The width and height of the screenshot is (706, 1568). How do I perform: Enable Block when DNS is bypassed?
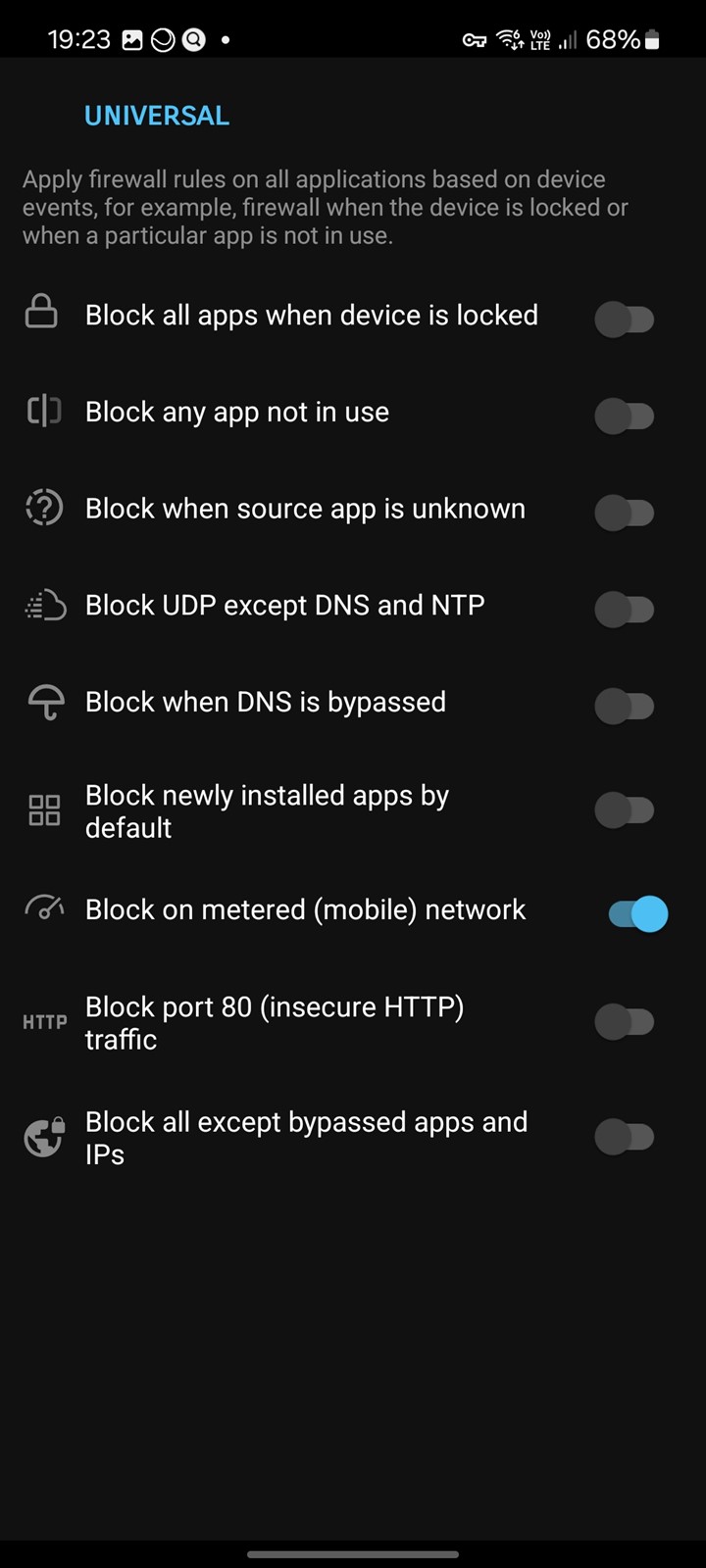tap(625, 706)
